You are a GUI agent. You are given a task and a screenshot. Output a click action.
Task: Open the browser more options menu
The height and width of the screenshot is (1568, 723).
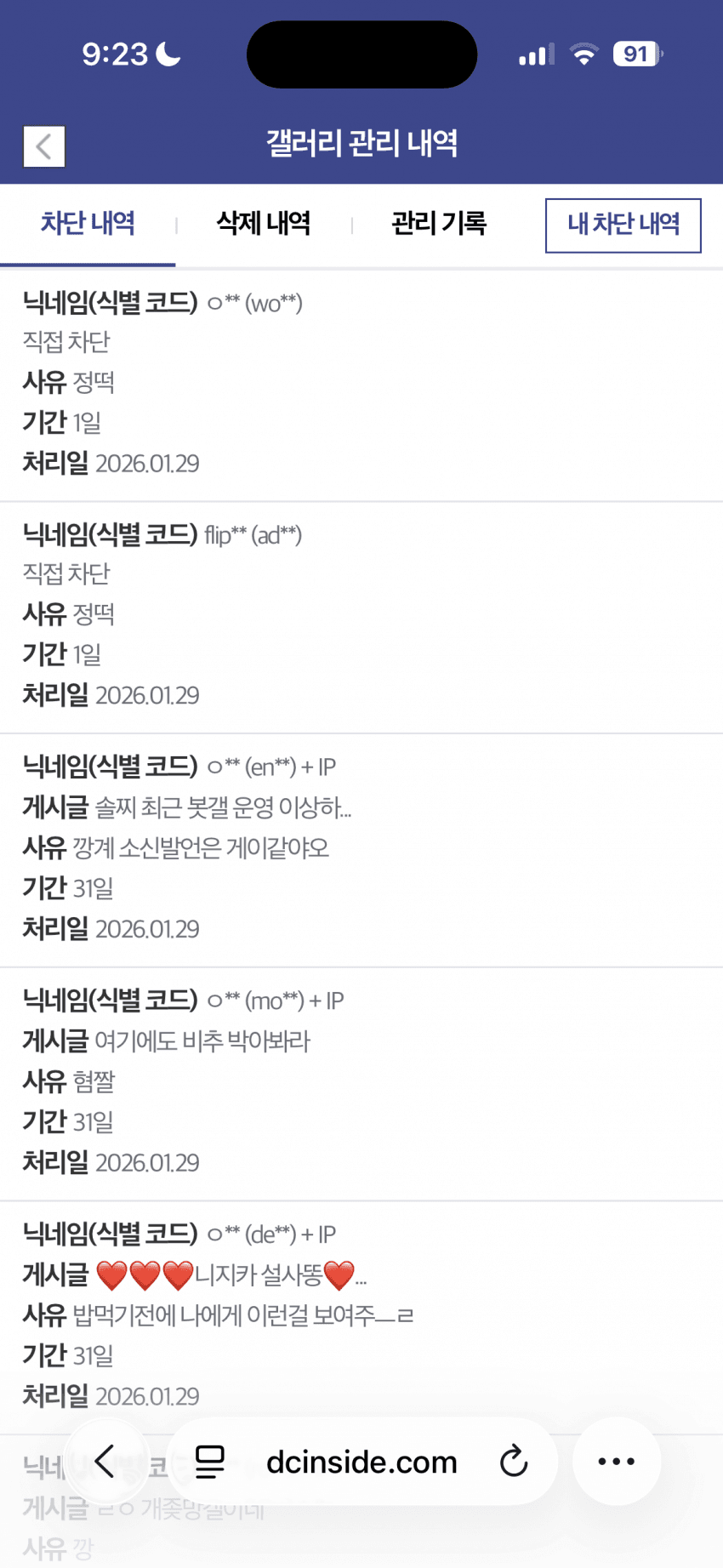pyautogui.click(x=616, y=1462)
